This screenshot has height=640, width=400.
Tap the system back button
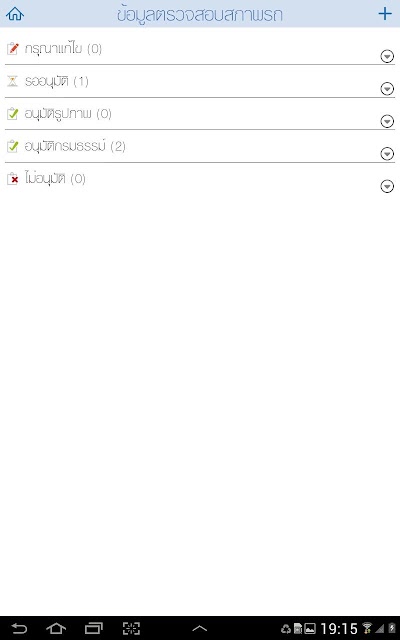pos(19,628)
